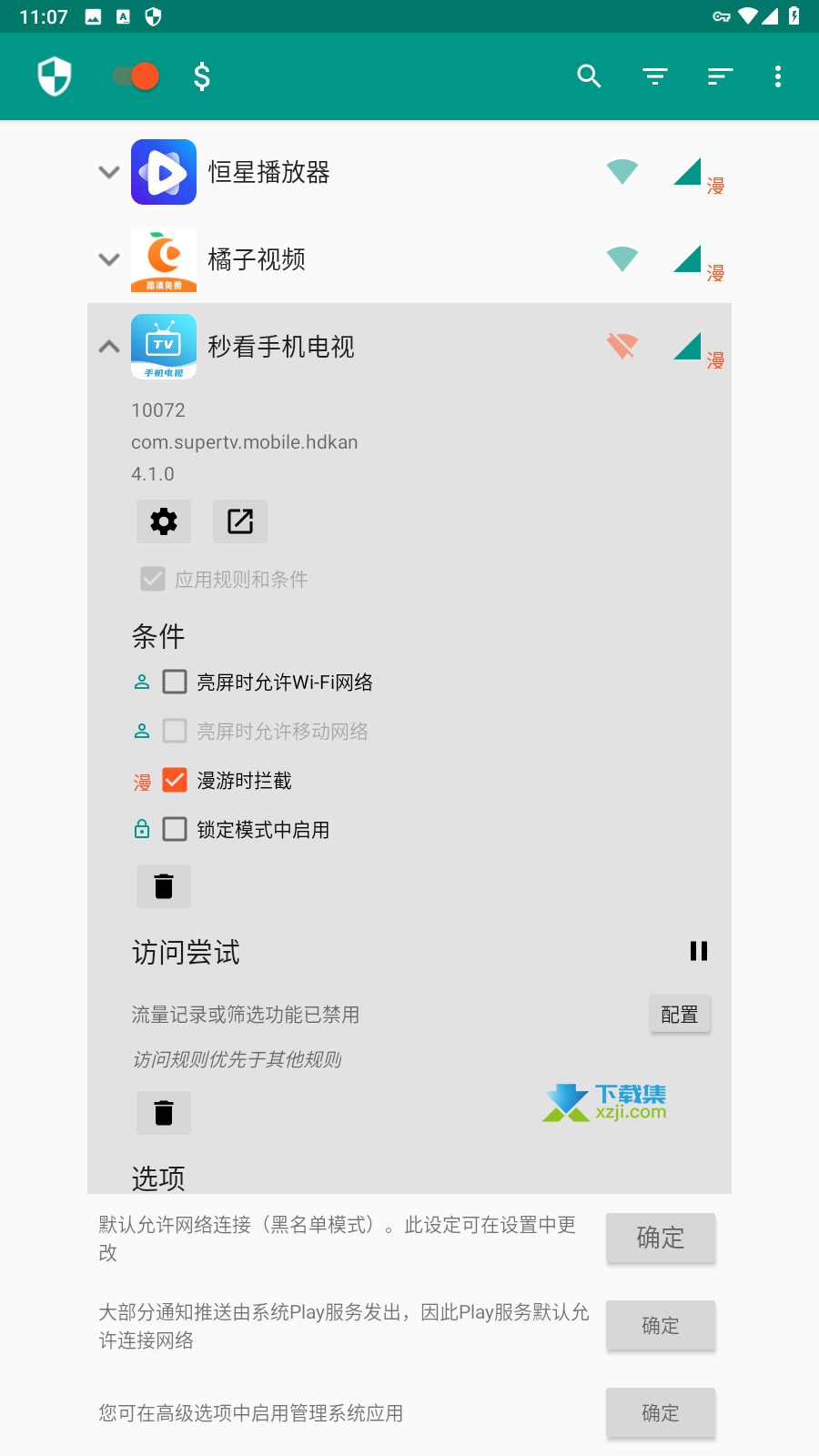Open the dollar sign pro features

(202, 76)
